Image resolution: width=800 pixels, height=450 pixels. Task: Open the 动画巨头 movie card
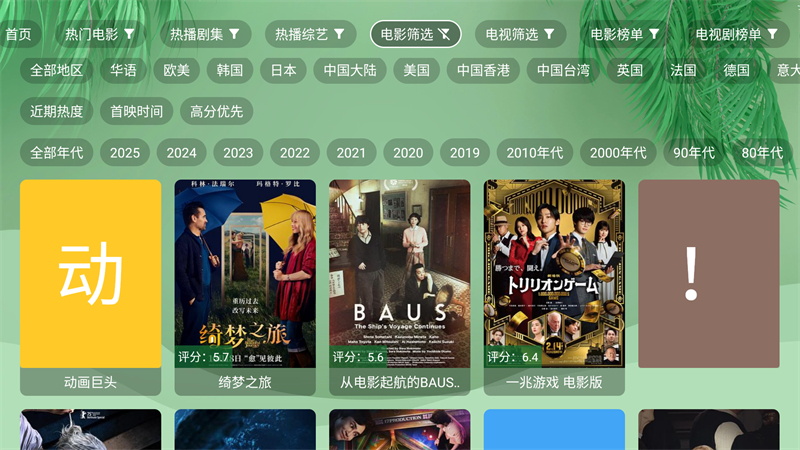(x=90, y=285)
